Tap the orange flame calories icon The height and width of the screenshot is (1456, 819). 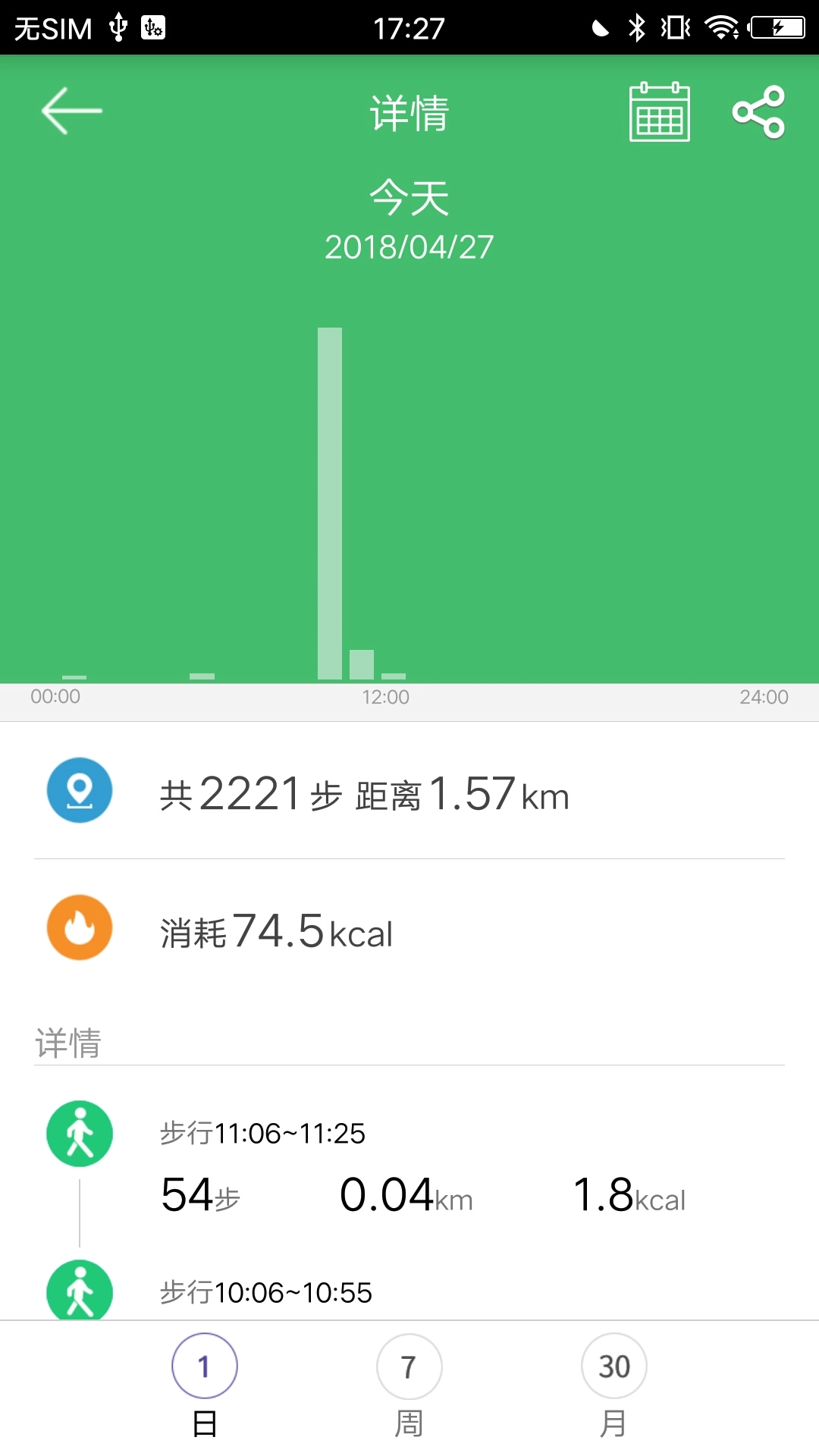coord(79,927)
